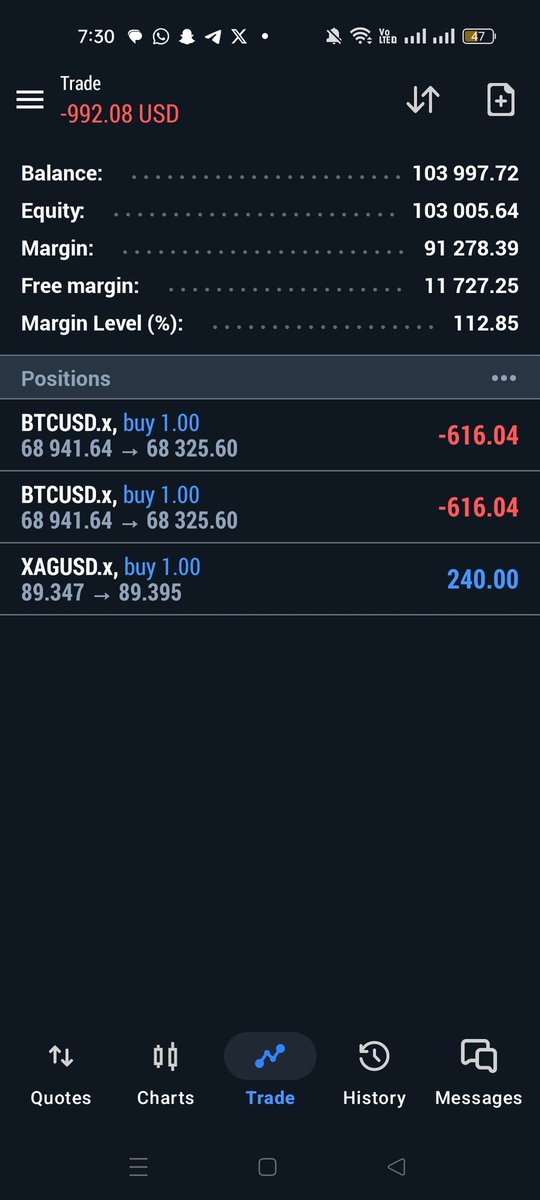Go to the History tab
This screenshot has height=1200, width=540.
(x=374, y=1074)
